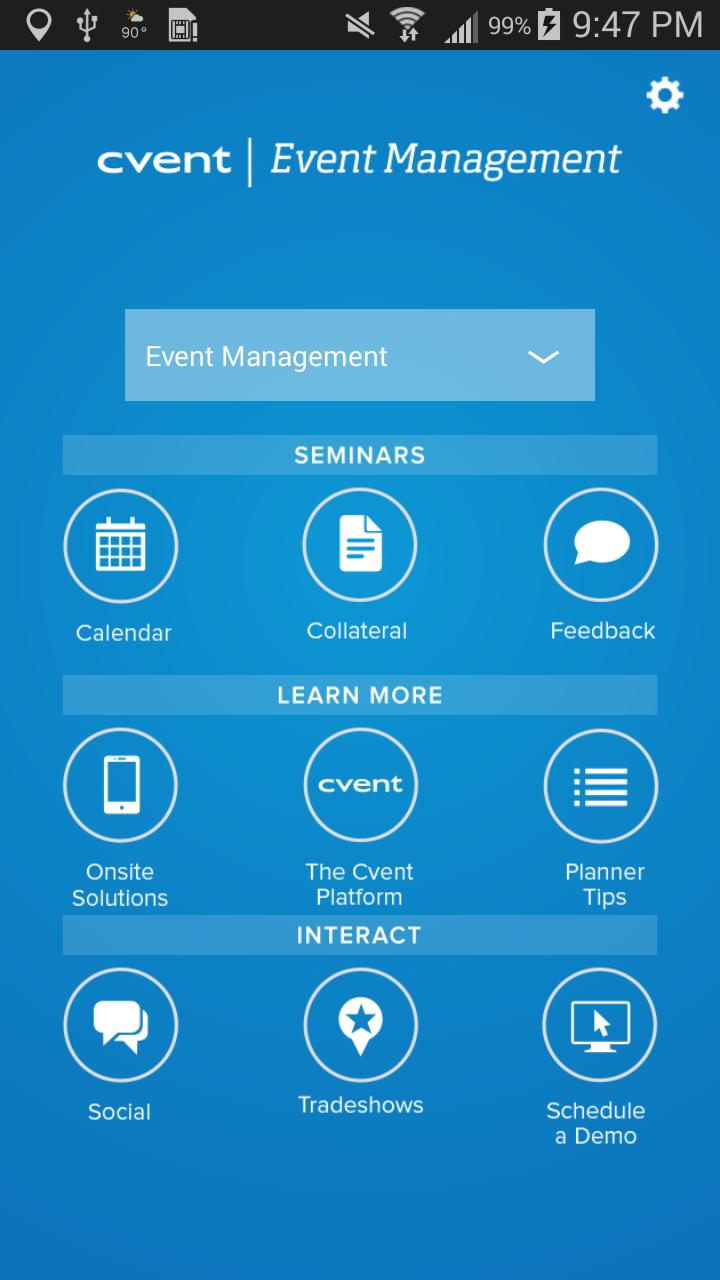Image resolution: width=720 pixels, height=1280 pixels.
Task: Open Collateral documents
Action: tap(360, 546)
